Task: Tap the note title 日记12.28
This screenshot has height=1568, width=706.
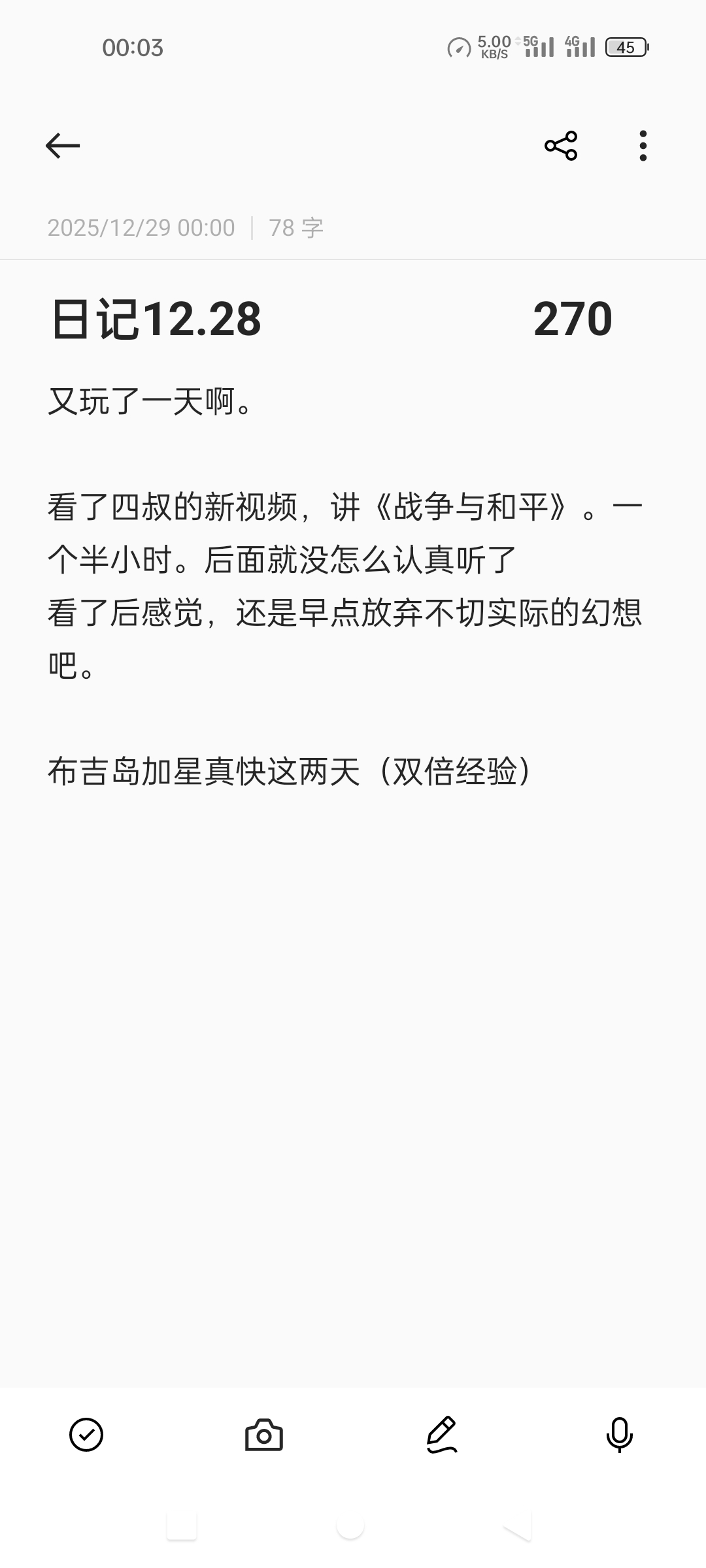Action: coord(157,319)
